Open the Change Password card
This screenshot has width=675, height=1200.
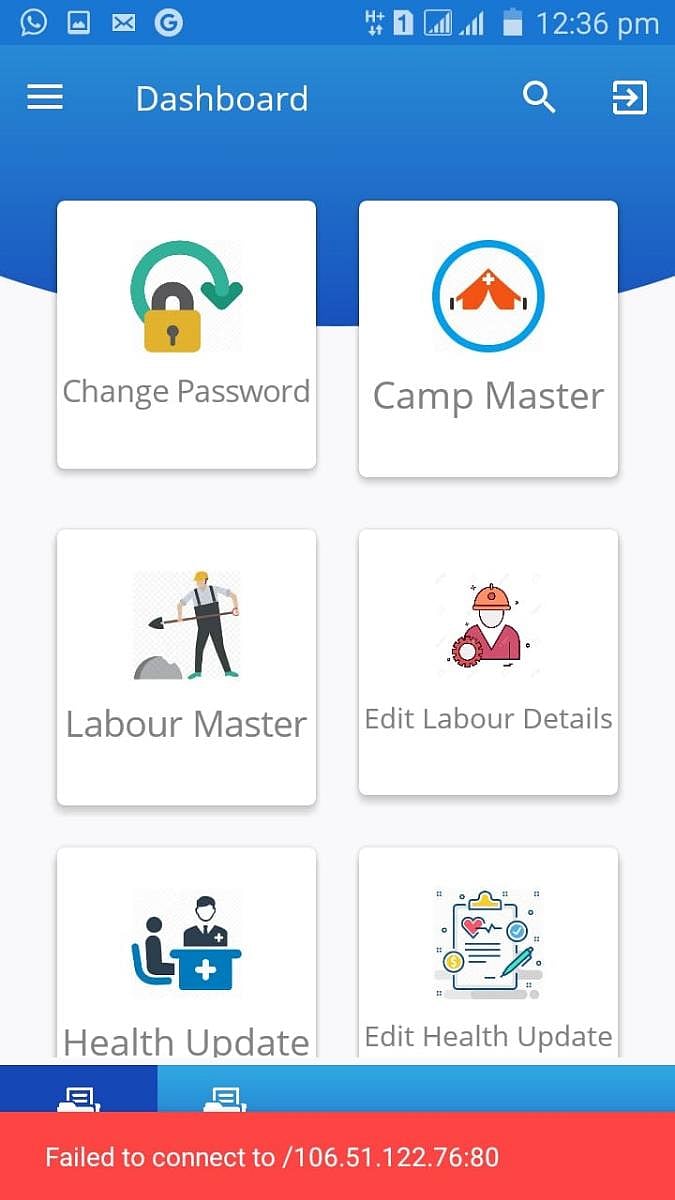186,335
